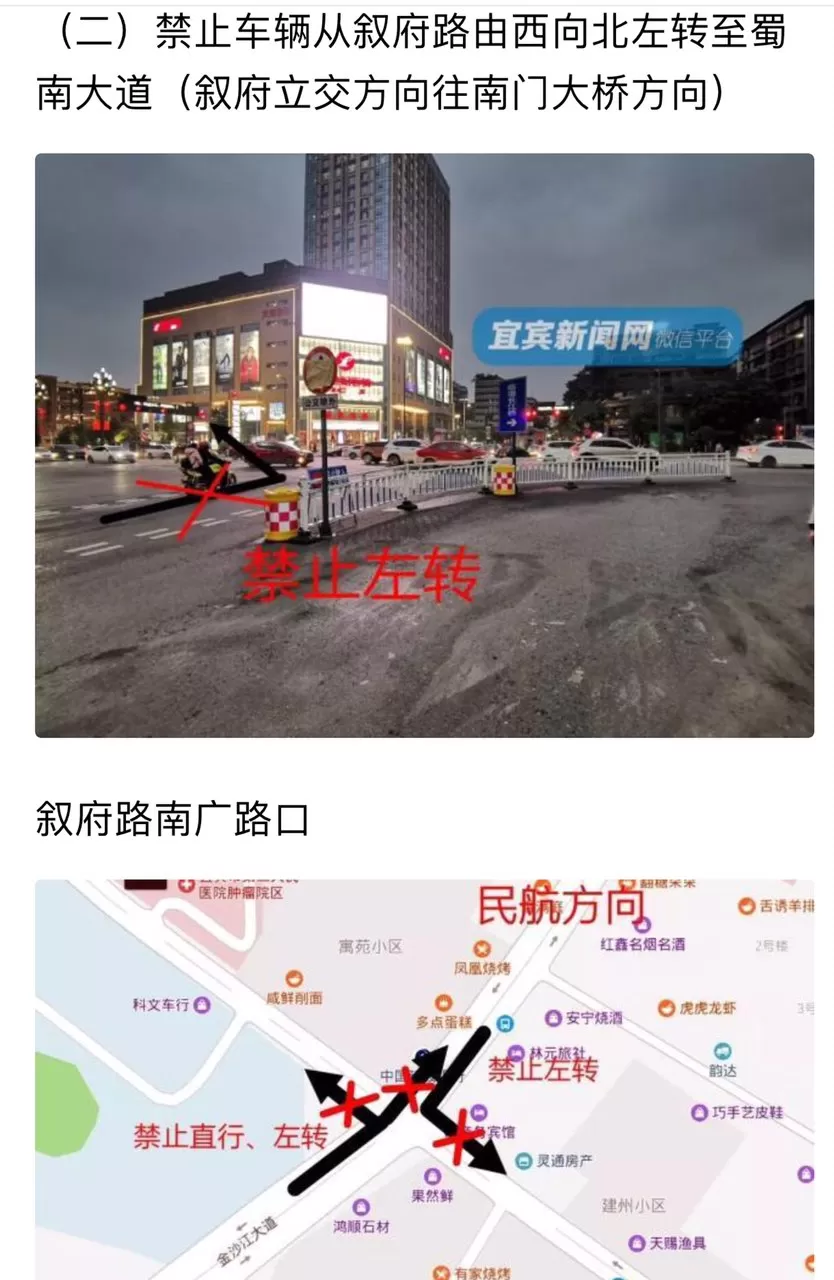This screenshot has height=1280, width=834.
Task: Enlarge the 叙府路南广路口 map image
Action: coord(424,1080)
